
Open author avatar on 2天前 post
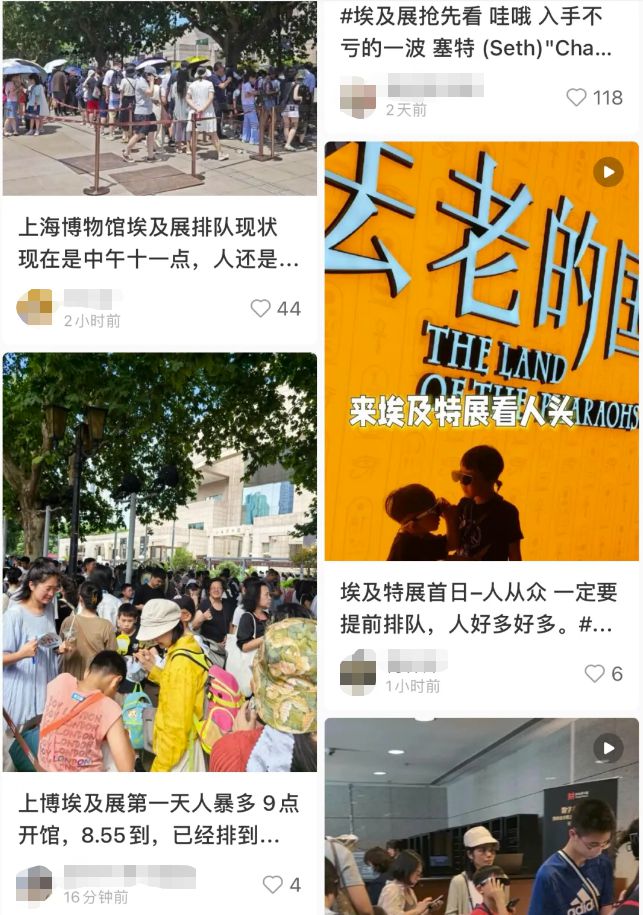[358, 97]
